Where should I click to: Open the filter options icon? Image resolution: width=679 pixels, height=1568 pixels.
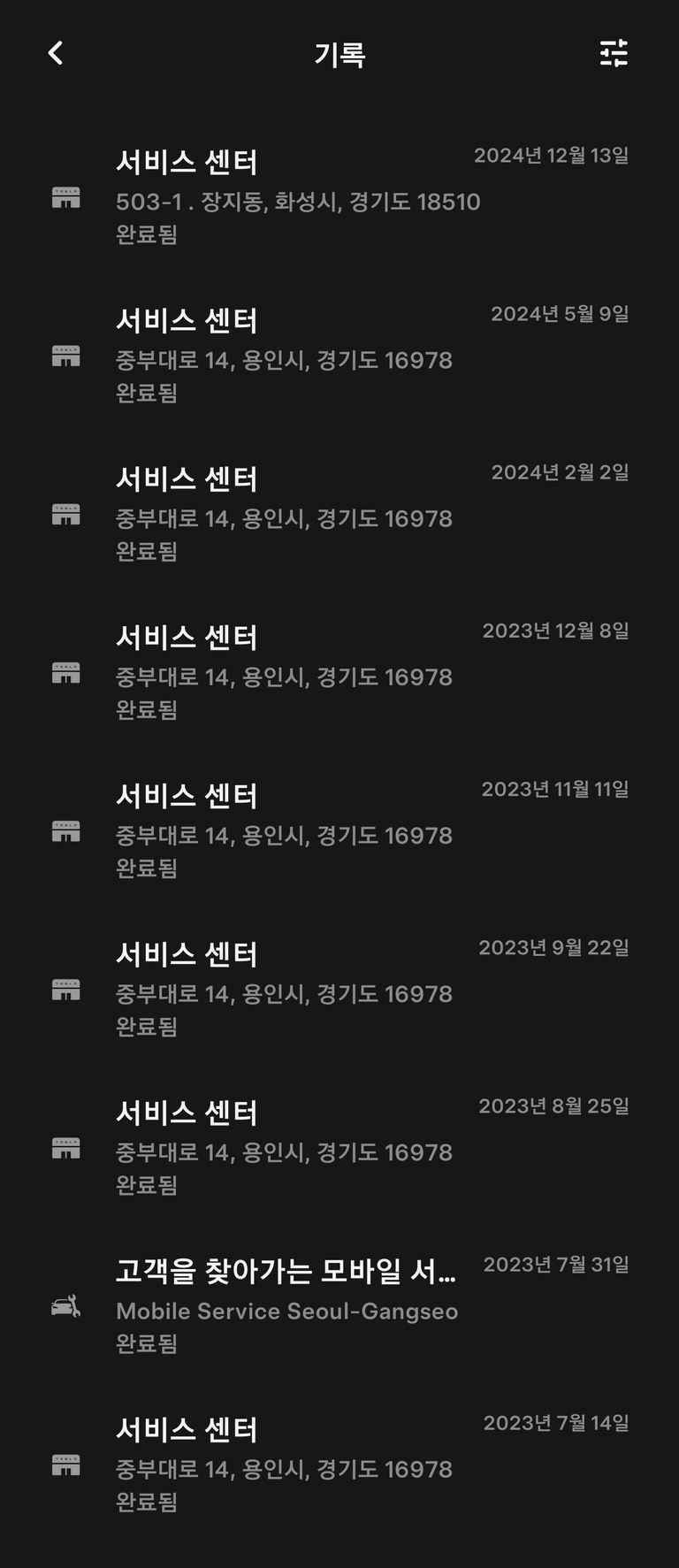(614, 53)
